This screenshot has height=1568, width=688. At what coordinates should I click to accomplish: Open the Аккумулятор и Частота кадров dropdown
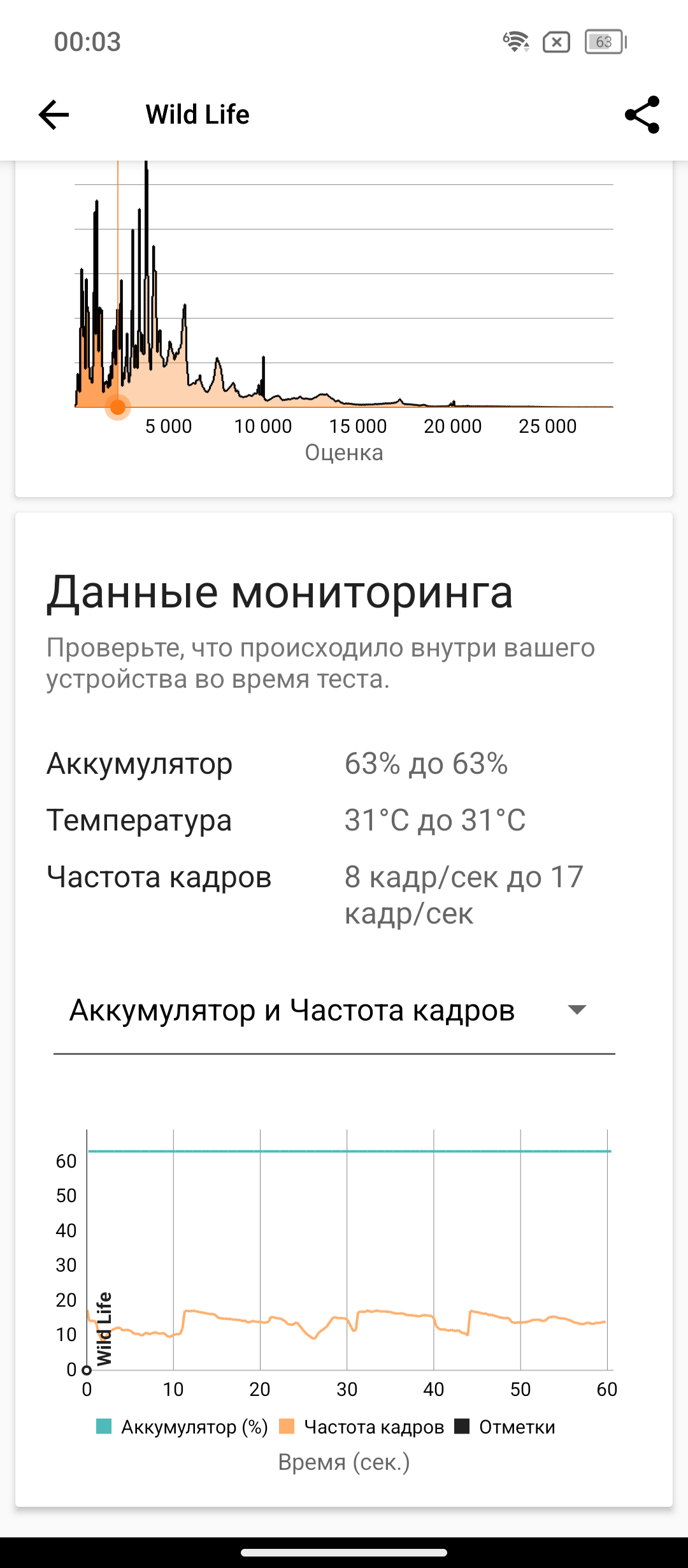(334, 1010)
